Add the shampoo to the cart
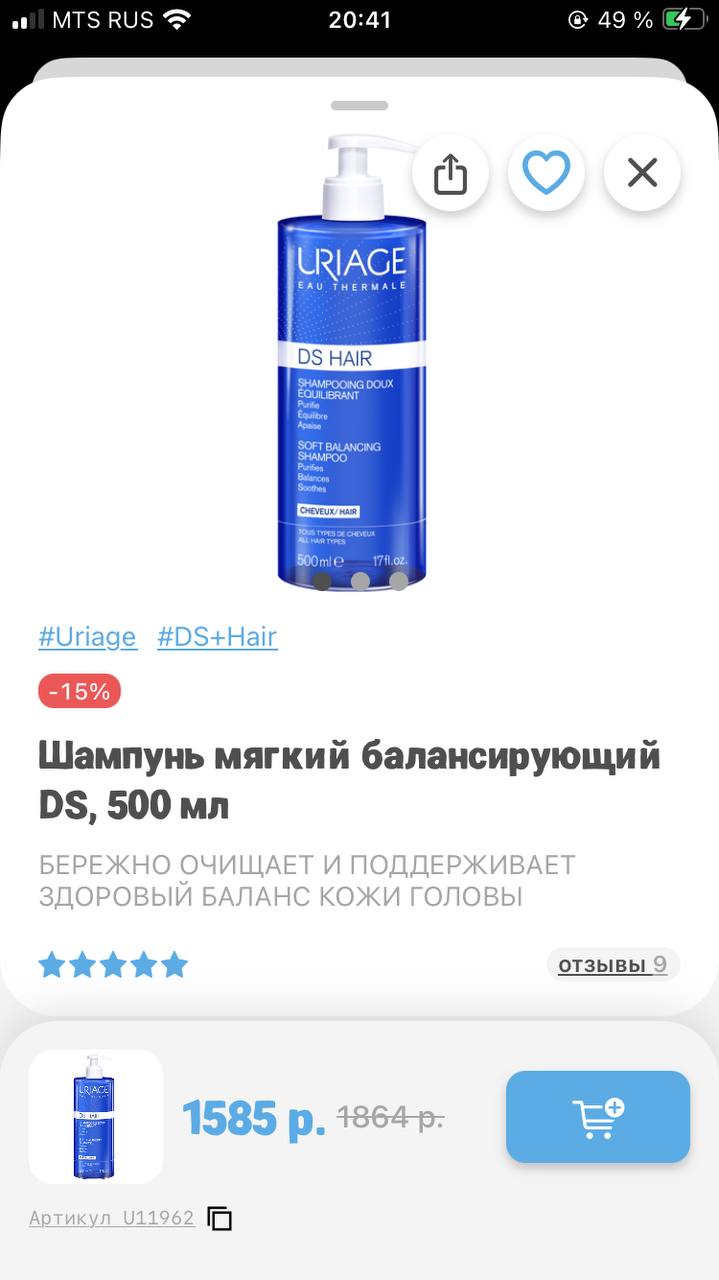Screen dimensions: 719x1280 [x=598, y=1117]
